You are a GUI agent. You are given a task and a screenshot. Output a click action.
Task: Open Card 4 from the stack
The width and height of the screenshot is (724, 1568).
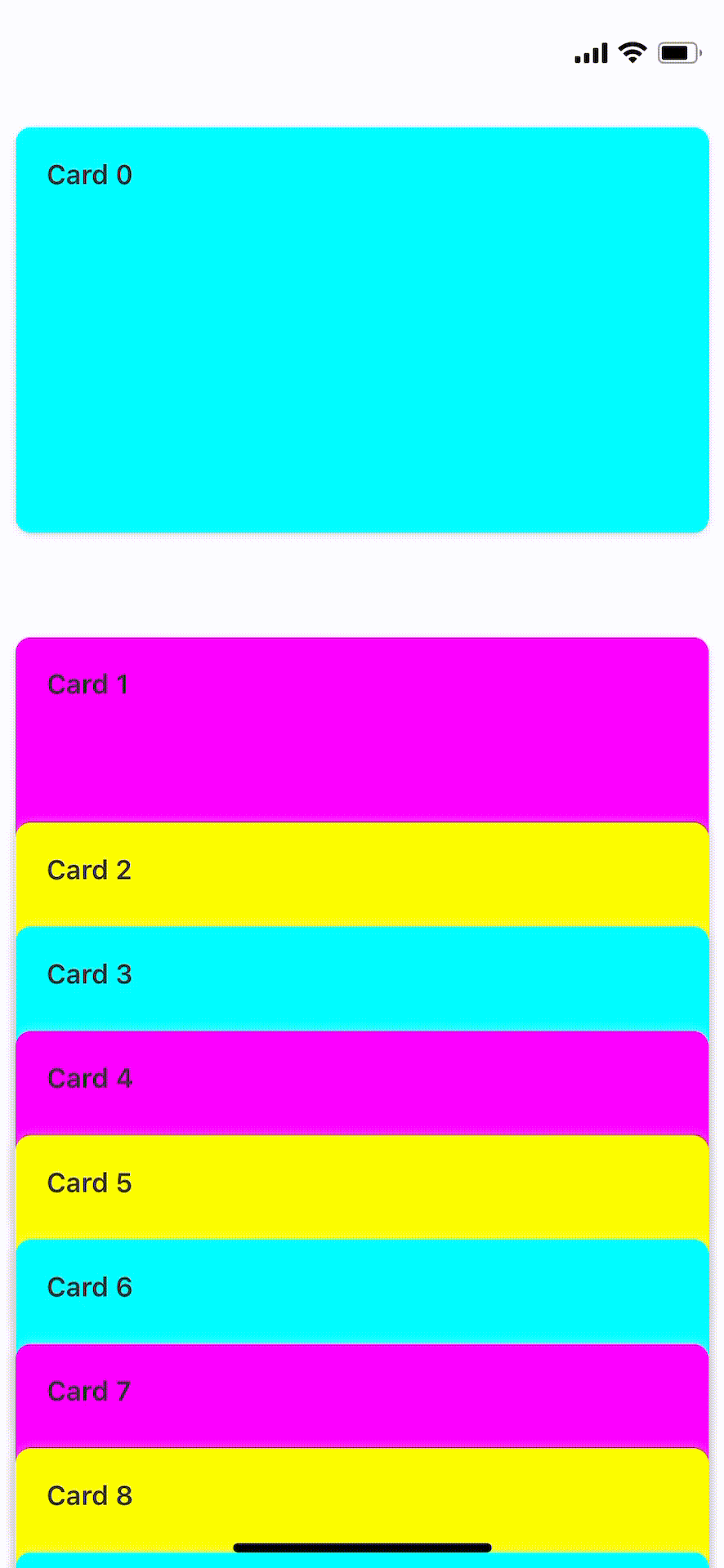pos(362,1082)
